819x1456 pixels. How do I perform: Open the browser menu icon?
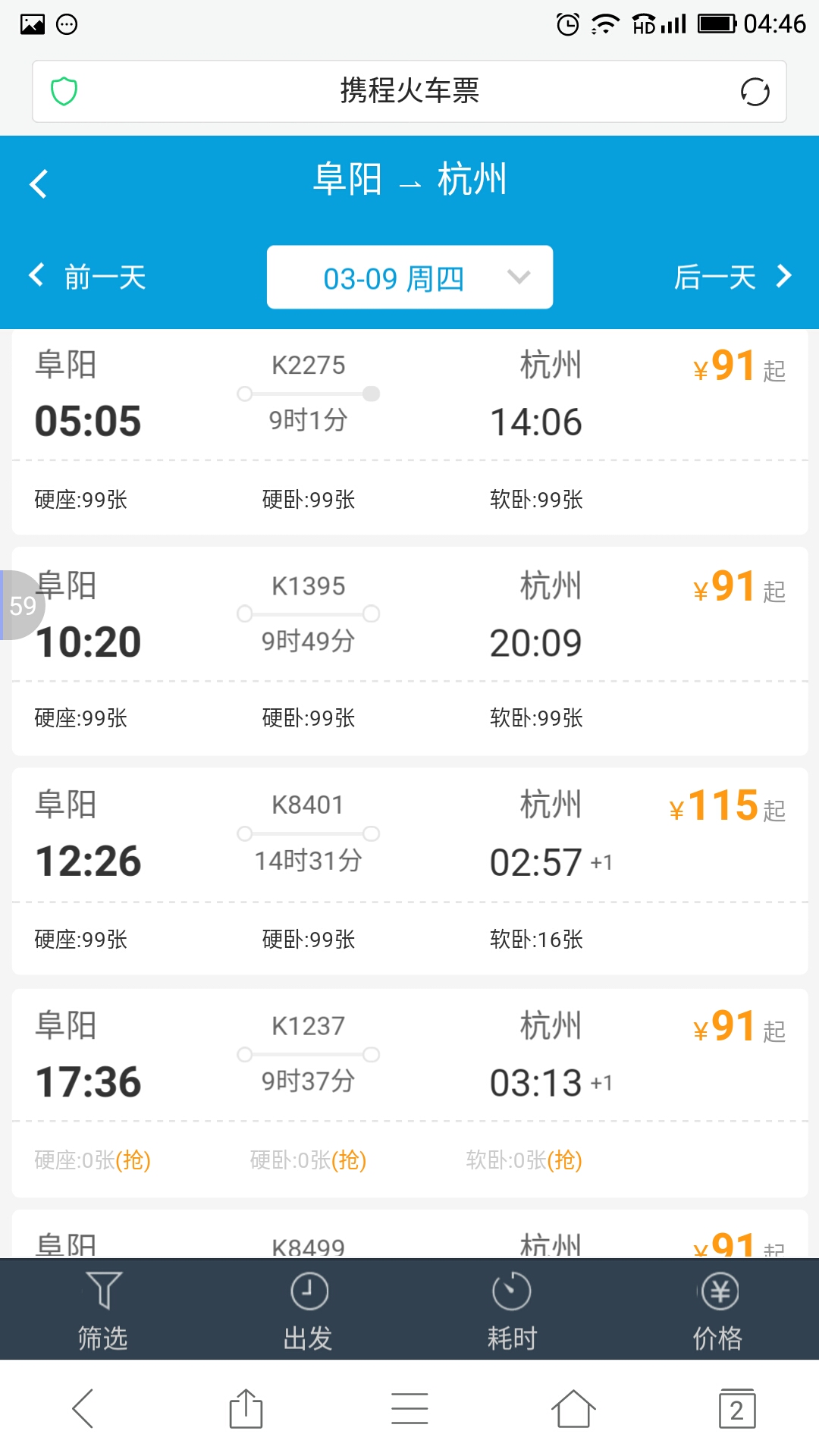point(409,1409)
